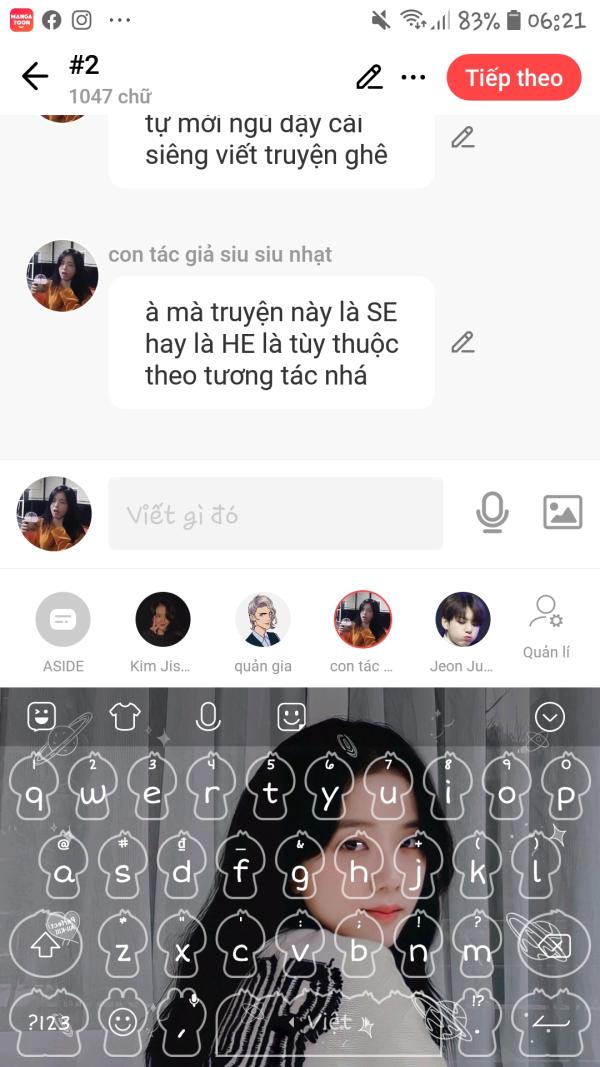Tap the Tiếp theo button
Image resolution: width=600 pixels, height=1067 pixels.
pos(514,78)
